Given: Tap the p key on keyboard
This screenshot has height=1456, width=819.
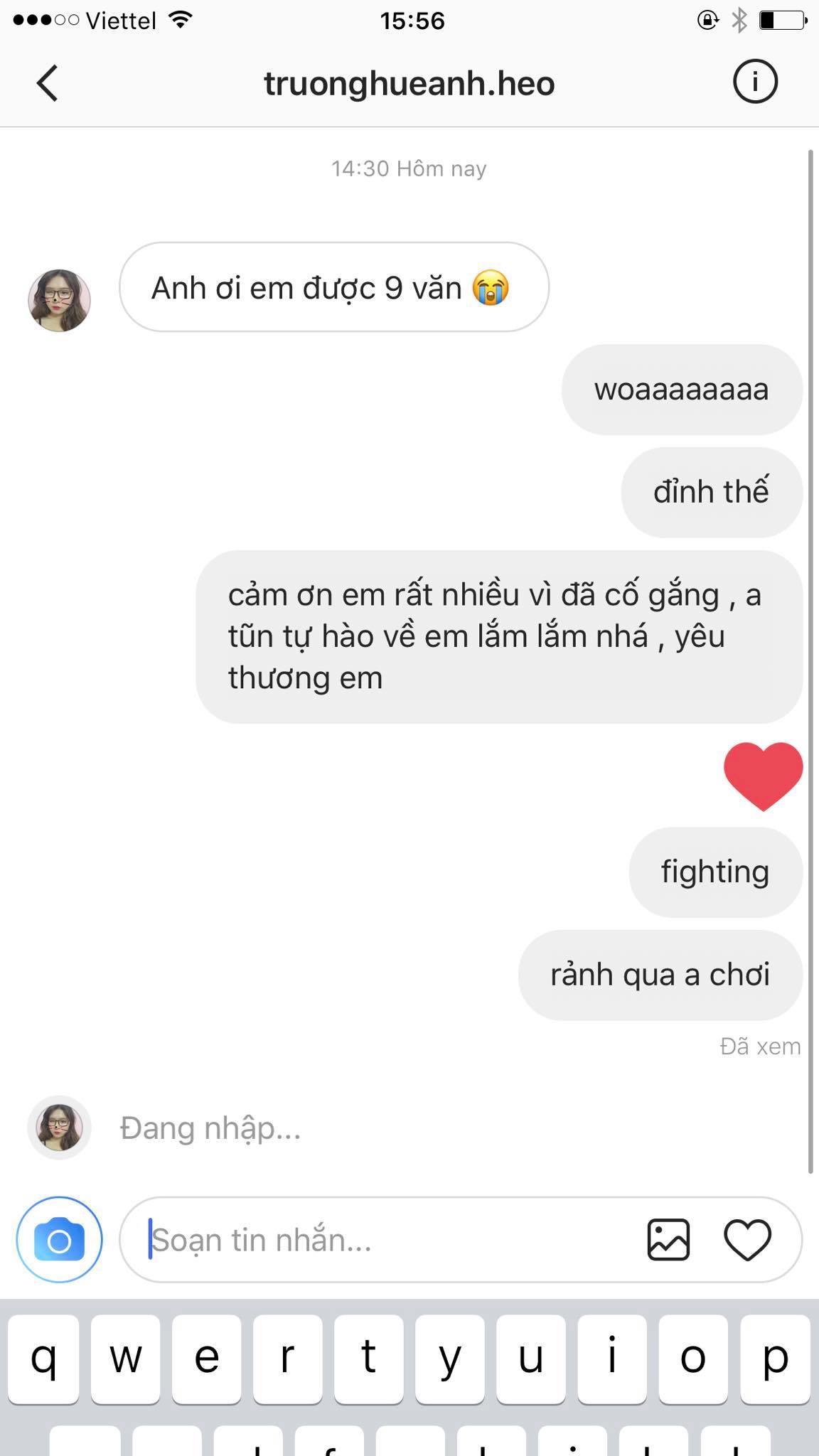Looking at the screenshot, I should pos(775,1359).
